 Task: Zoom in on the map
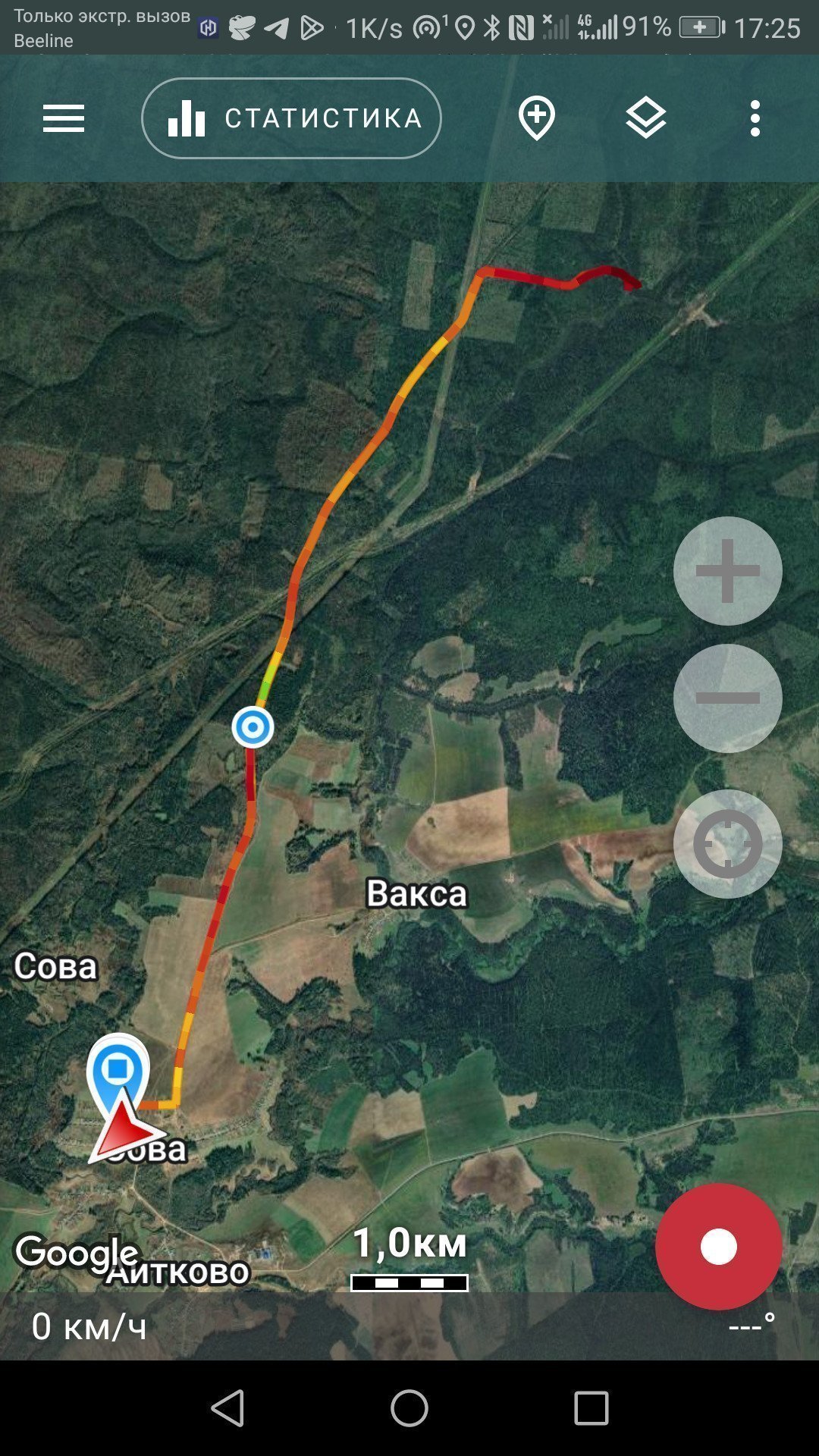[x=727, y=571]
